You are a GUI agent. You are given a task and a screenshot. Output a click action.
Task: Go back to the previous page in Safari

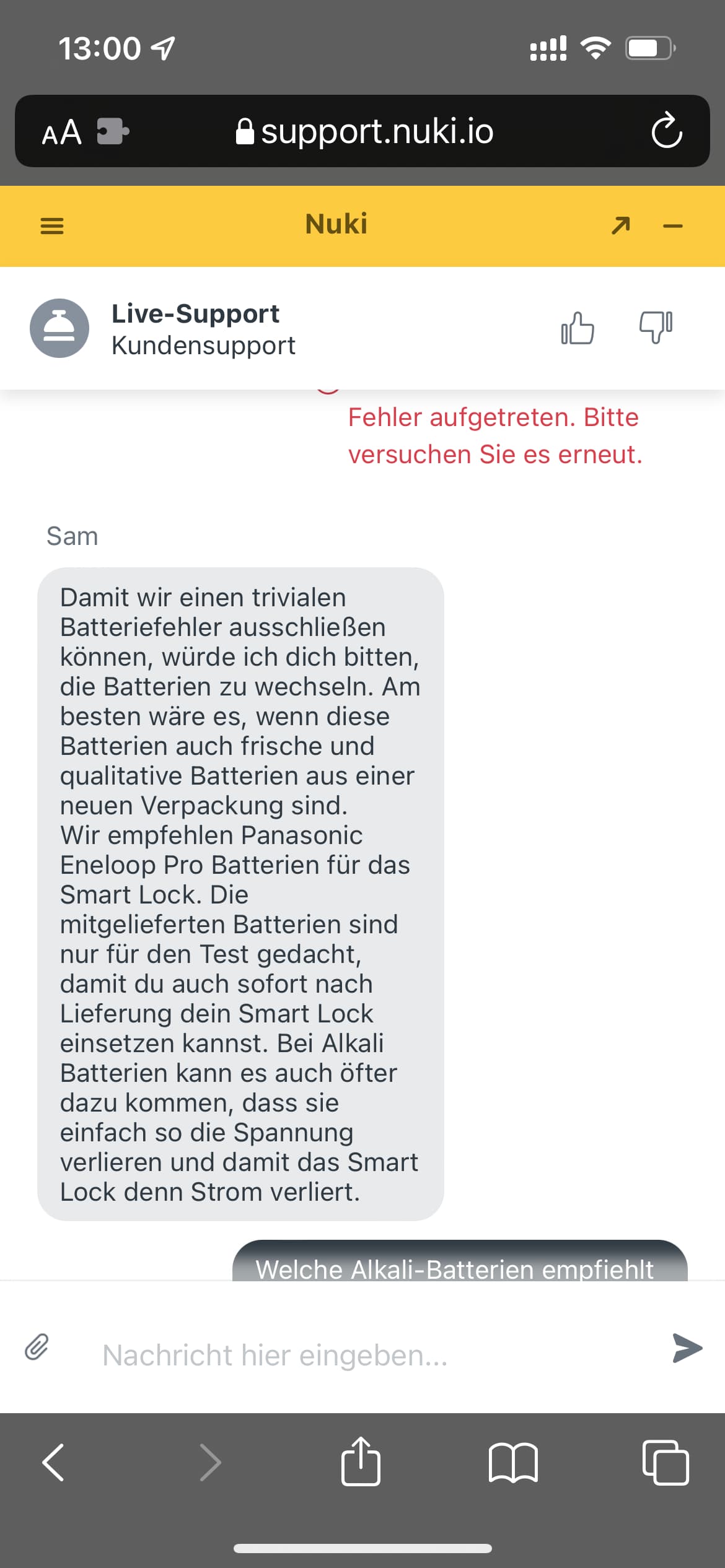[x=53, y=1463]
